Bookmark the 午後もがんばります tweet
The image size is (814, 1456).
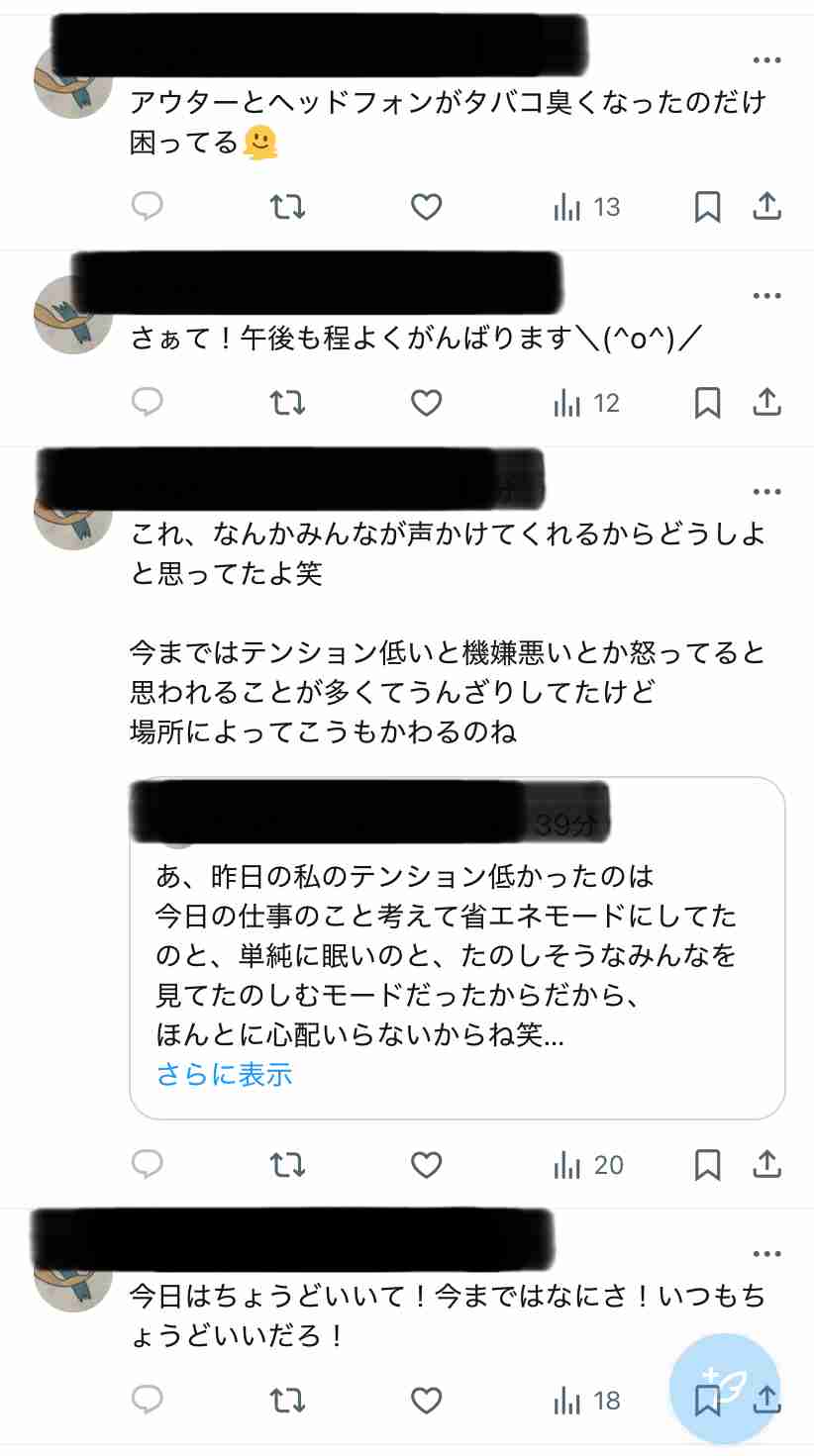[706, 403]
